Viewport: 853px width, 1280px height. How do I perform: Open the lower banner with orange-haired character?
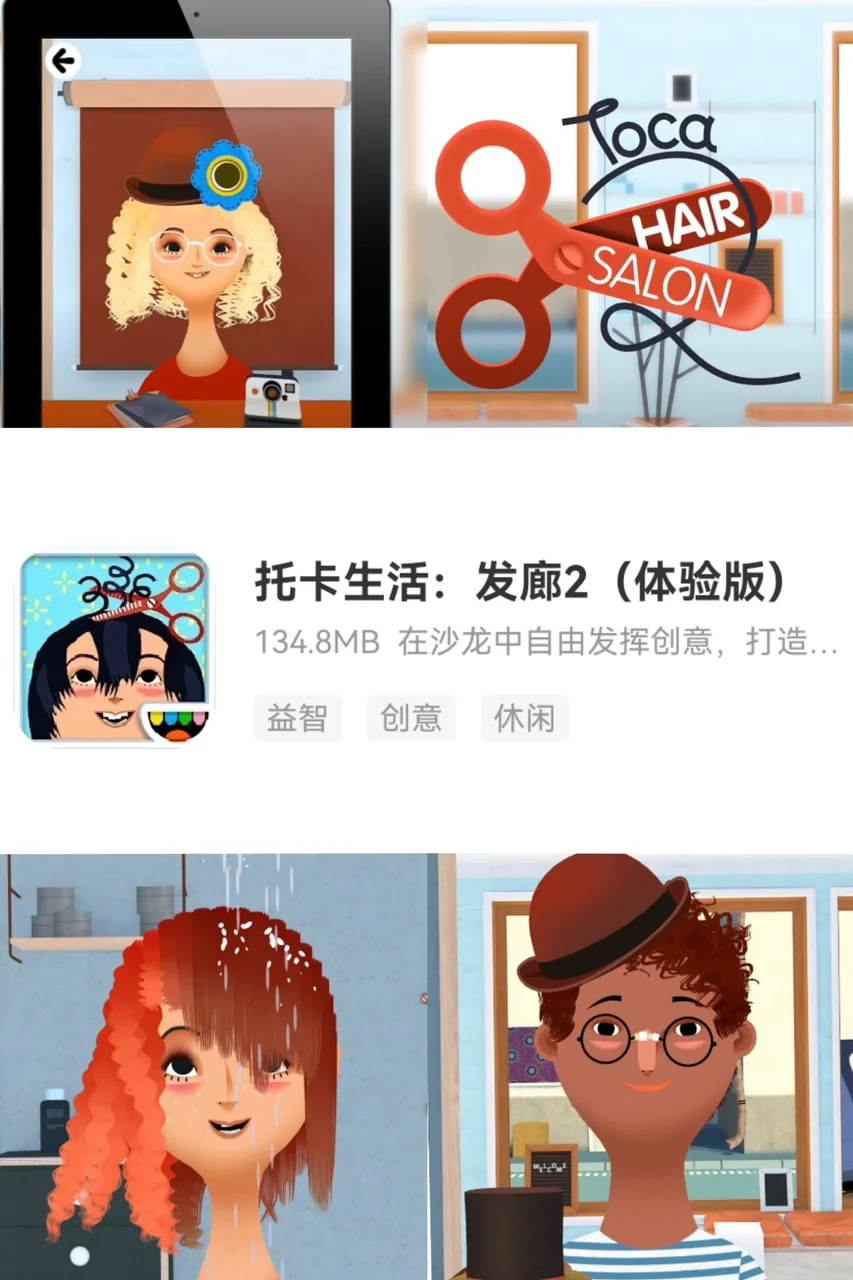pos(426,1066)
